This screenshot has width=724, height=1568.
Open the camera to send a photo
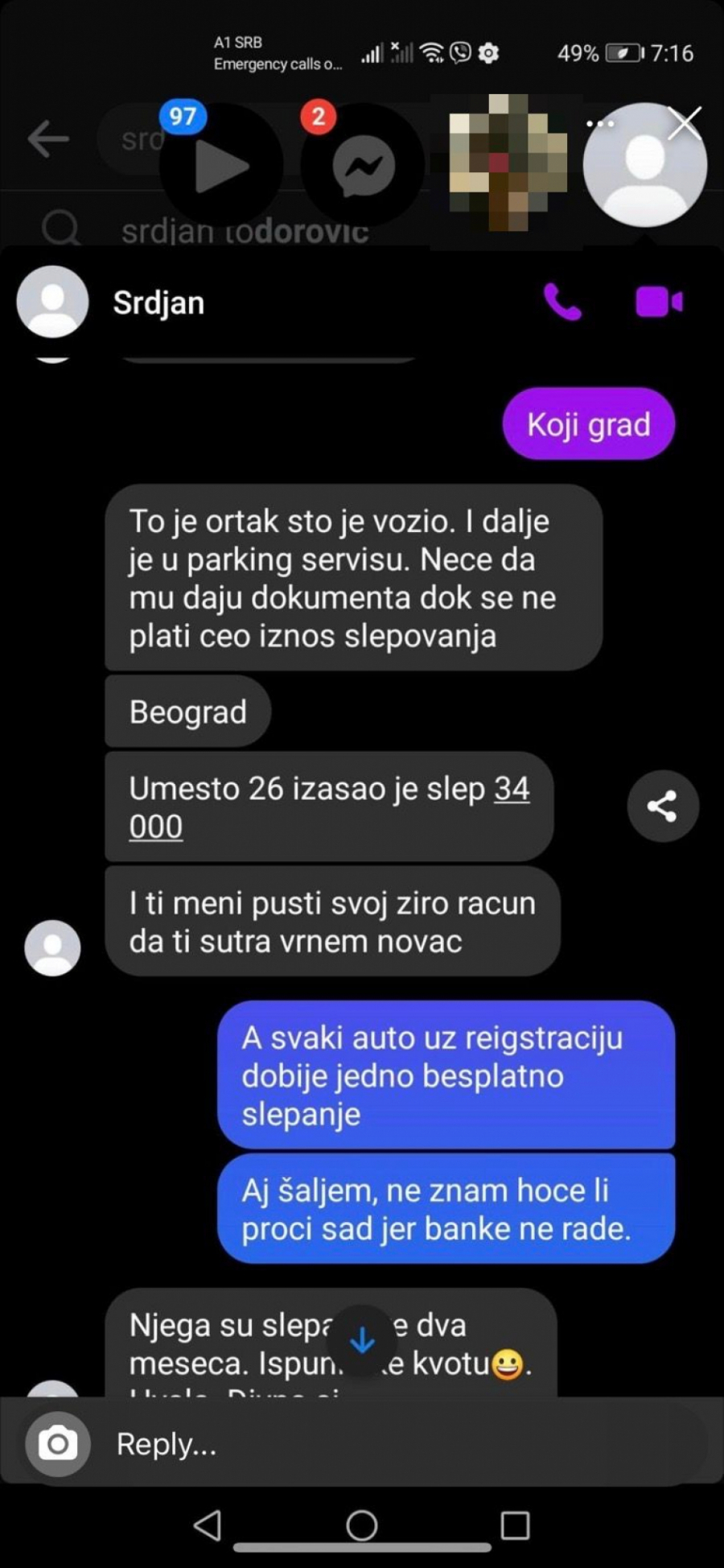58,1444
